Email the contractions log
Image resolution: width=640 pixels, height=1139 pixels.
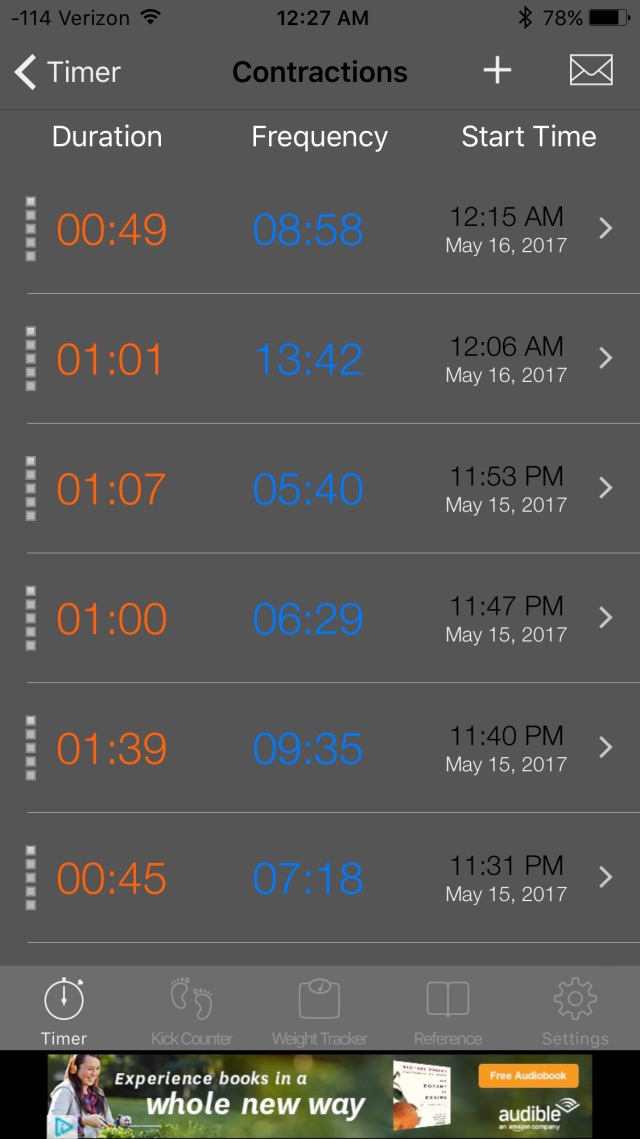(591, 70)
